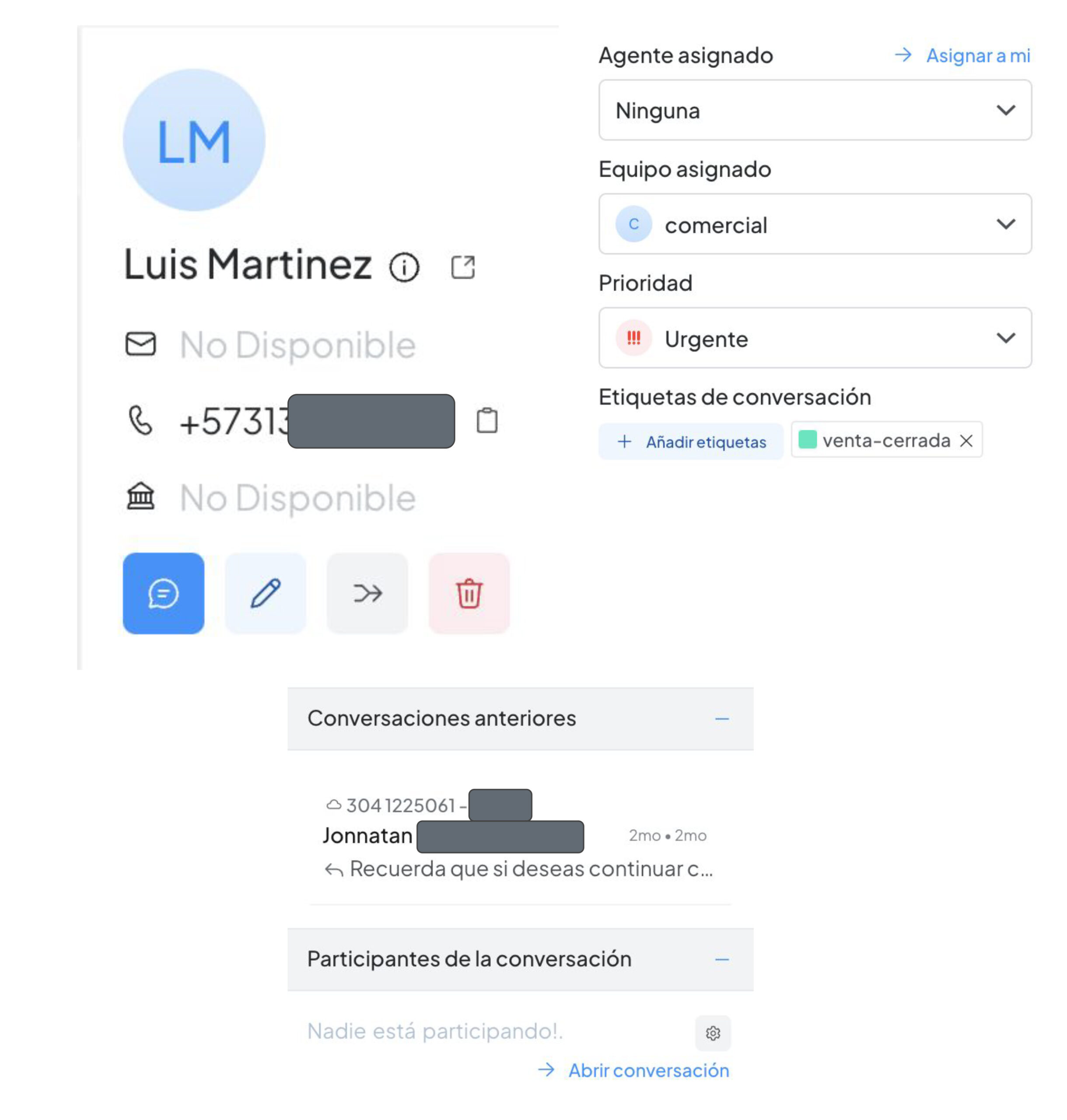Open the Agente asignado dropdown
Screen dimensions: 1067x1120
coord(815,110)
